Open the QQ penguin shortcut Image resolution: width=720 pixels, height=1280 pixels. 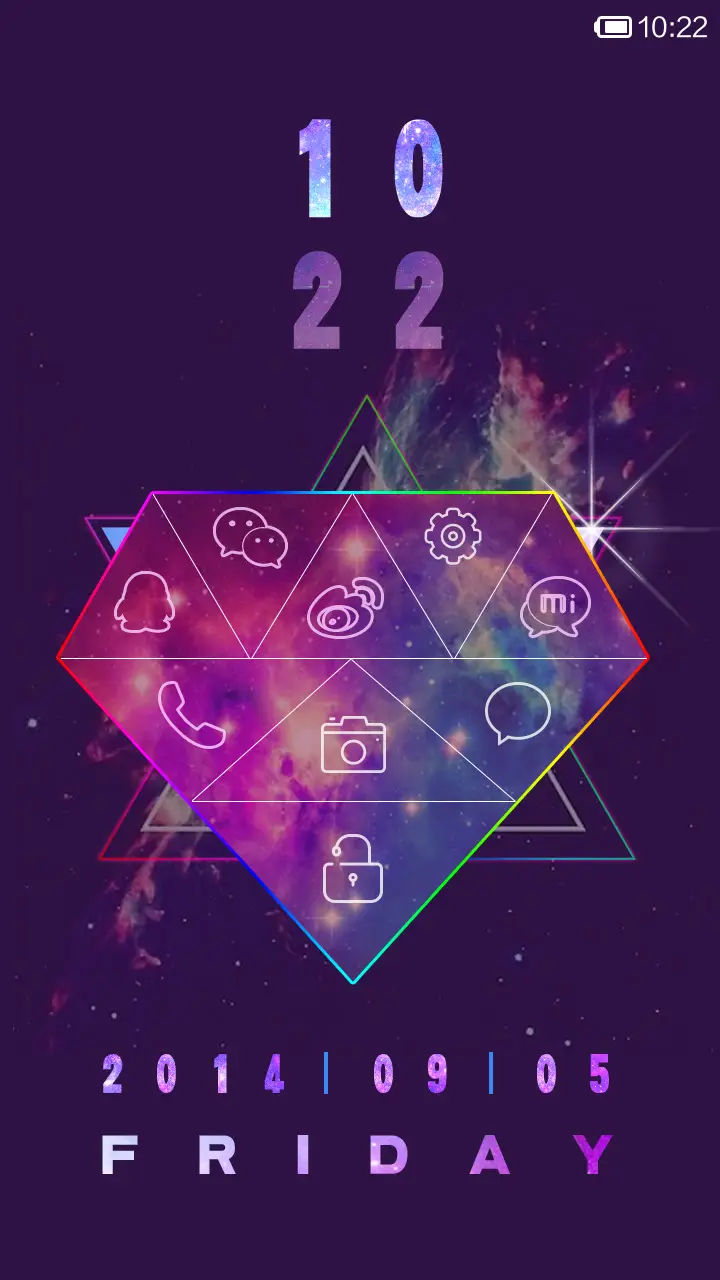(144, 604)
